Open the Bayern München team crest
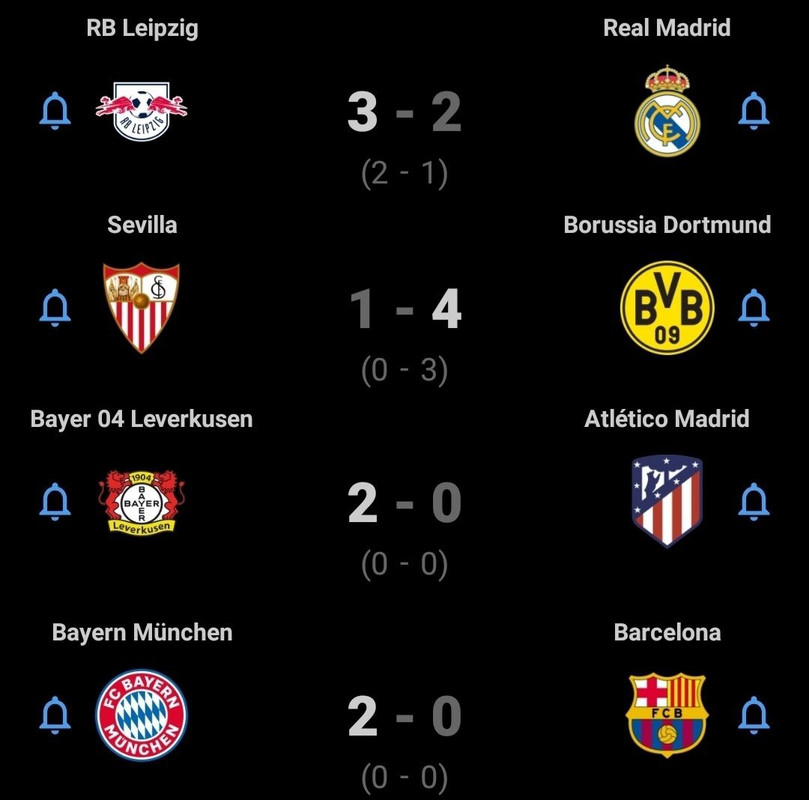Viewport: 809px width, 800px height. [x=141, y=715]
